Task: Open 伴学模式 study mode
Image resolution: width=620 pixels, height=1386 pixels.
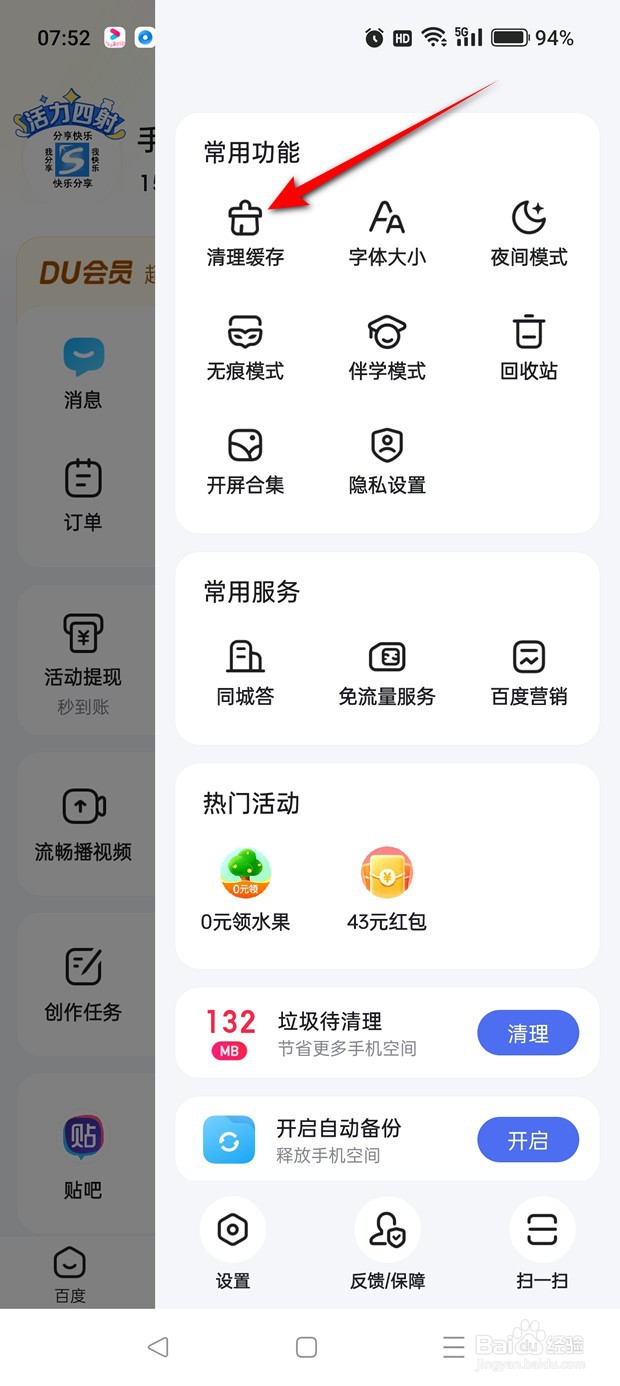Action: click(387, 347)
